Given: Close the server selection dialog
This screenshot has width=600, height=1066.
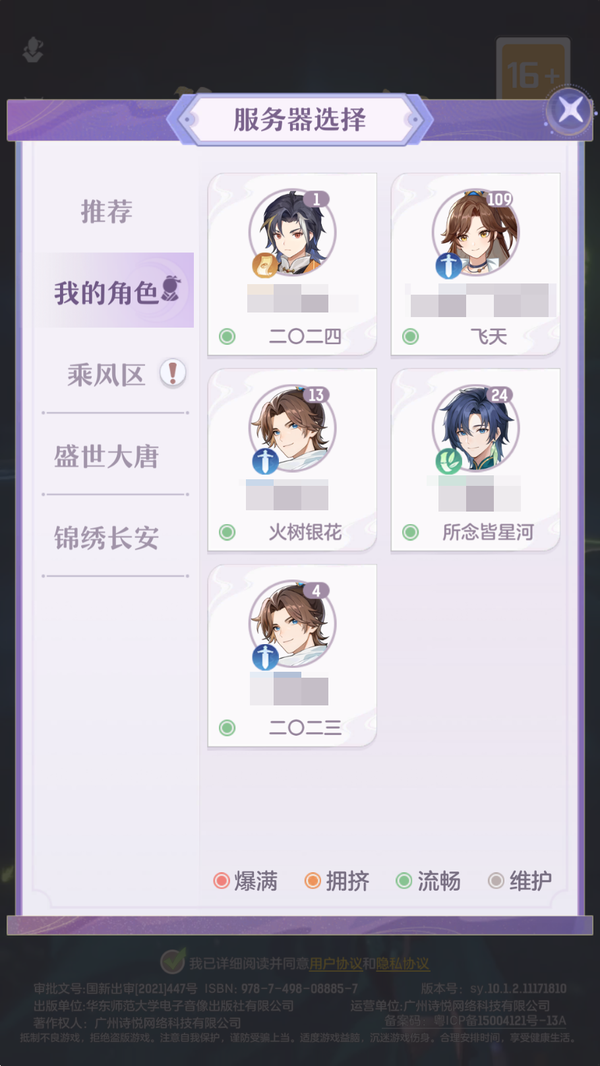Looking at the screenshot, I should pyautogui.click(x=570, y=109).
